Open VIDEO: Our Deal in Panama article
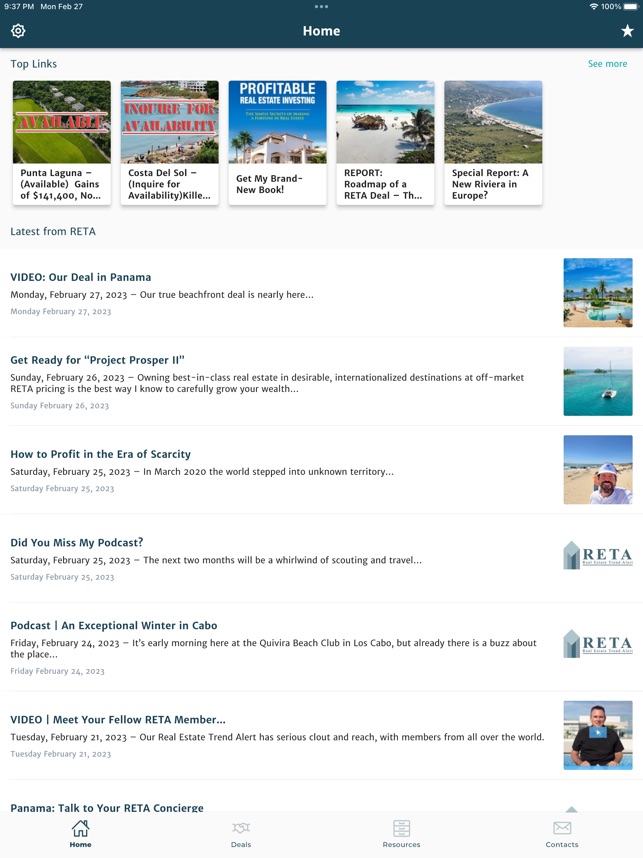The image size is (643, 858). click(x=81, y=277)
